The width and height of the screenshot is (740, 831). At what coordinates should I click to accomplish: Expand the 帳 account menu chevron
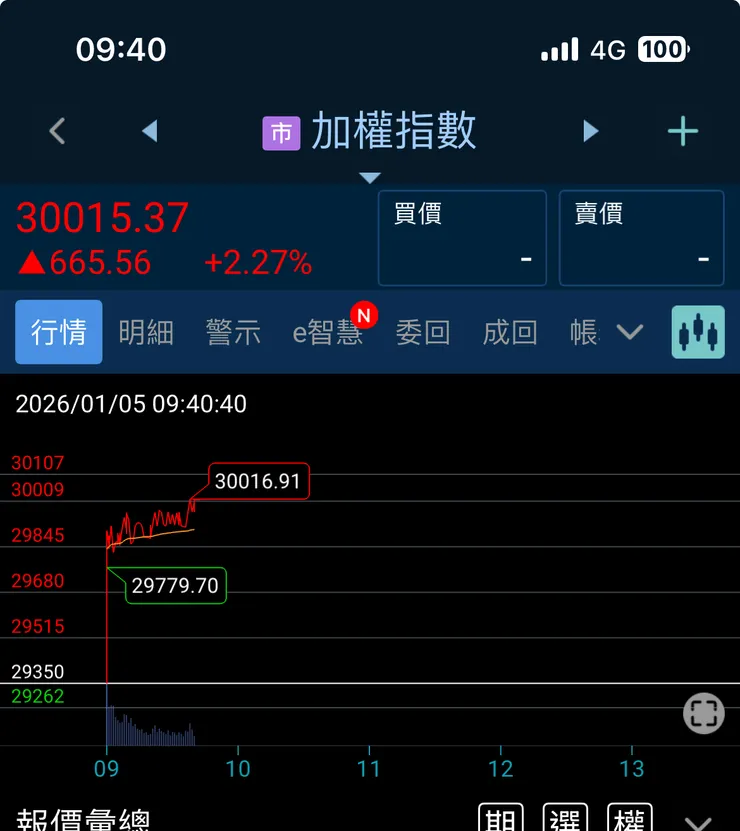630,332
